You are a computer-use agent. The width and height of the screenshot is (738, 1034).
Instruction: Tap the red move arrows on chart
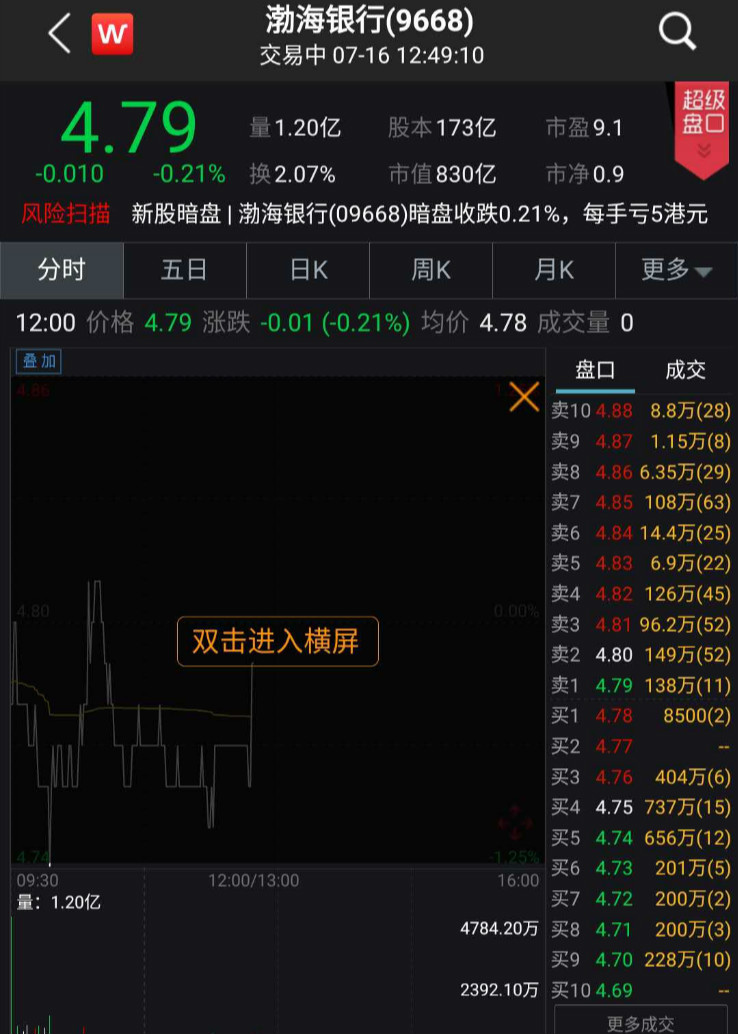tap(516, 824)
